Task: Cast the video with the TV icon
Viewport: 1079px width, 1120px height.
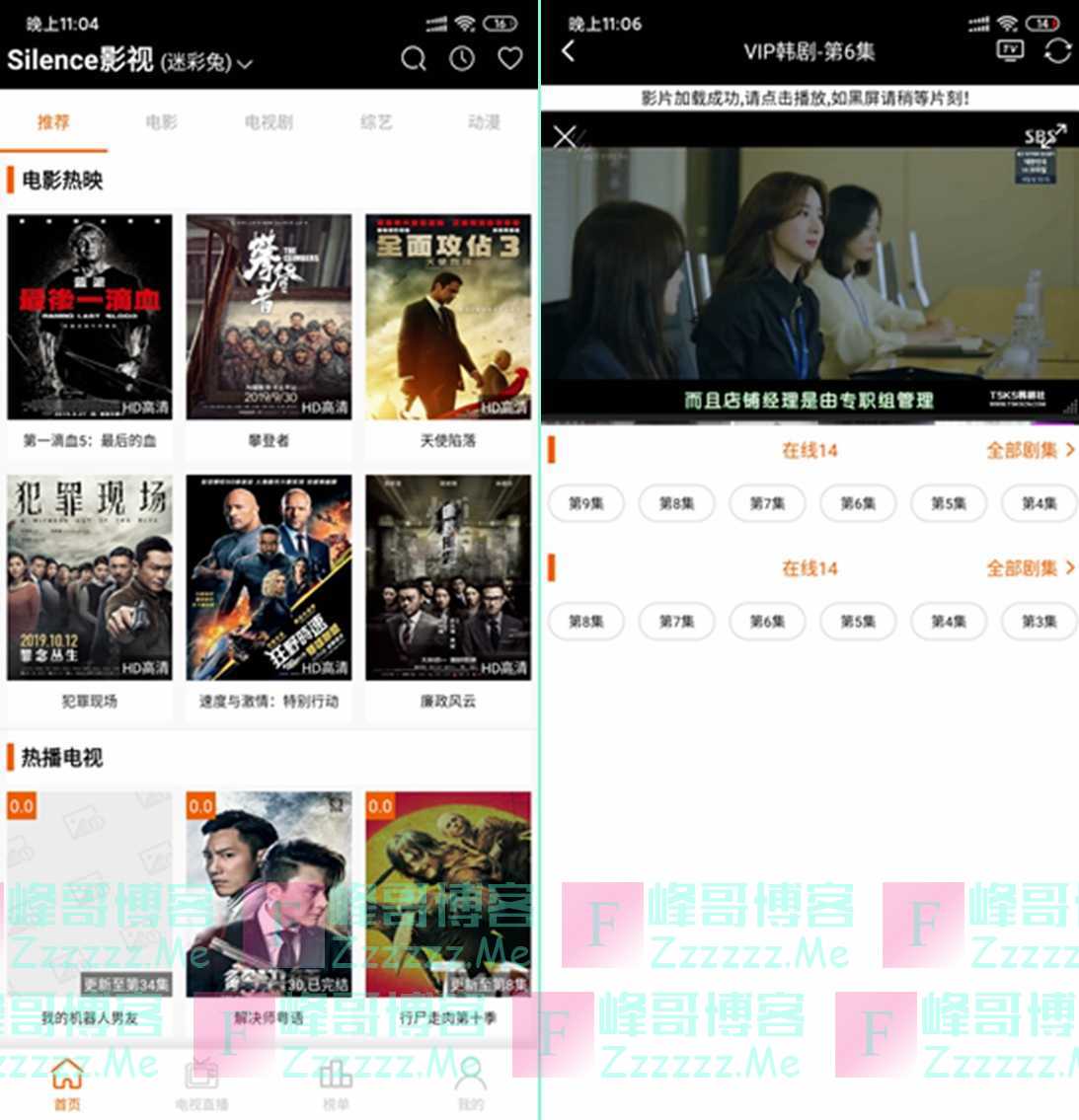Action: coord(1010,51)
